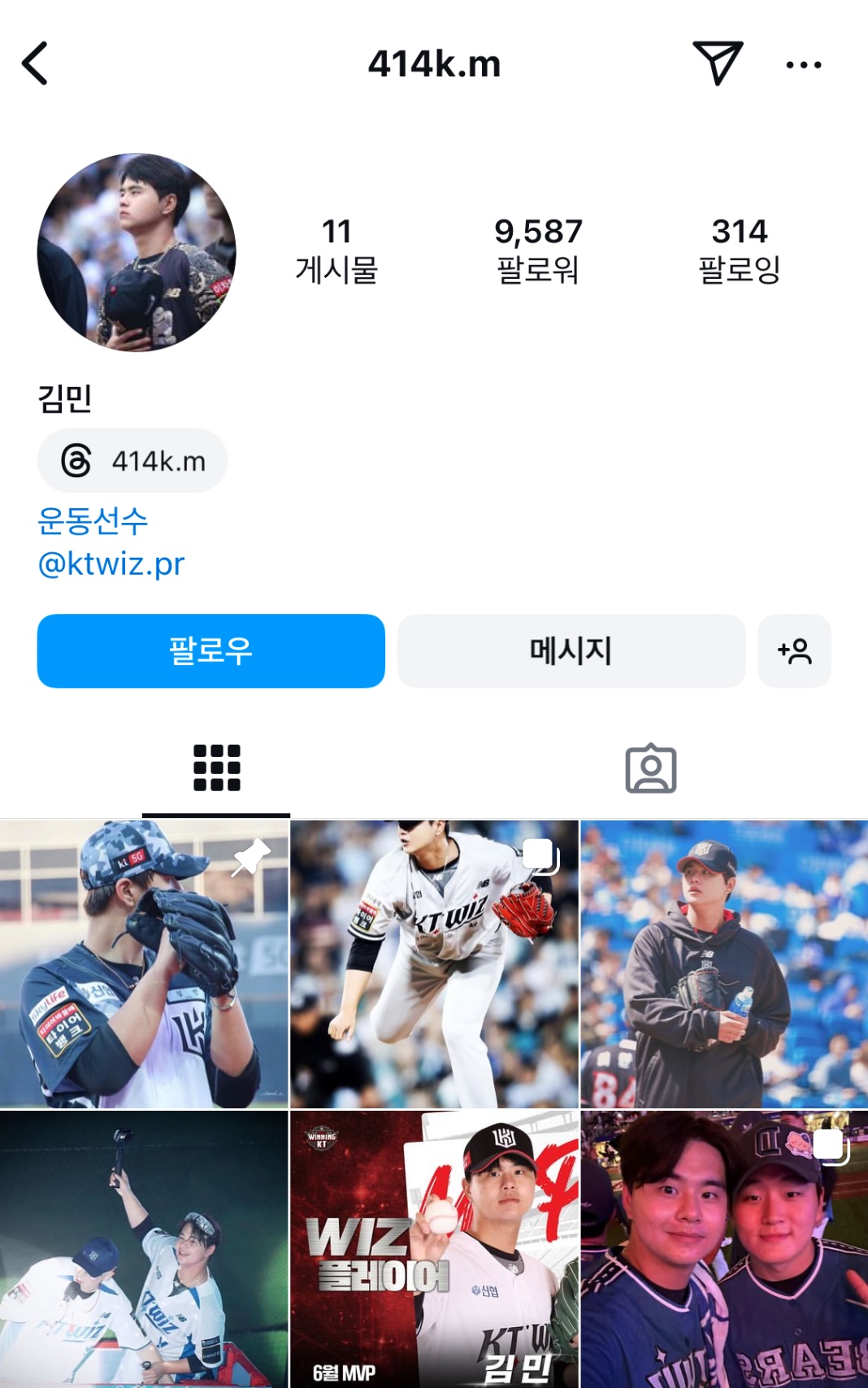Tap the blue 팔로우 button
The image size is (868, 1388).
tap(211, 651)
